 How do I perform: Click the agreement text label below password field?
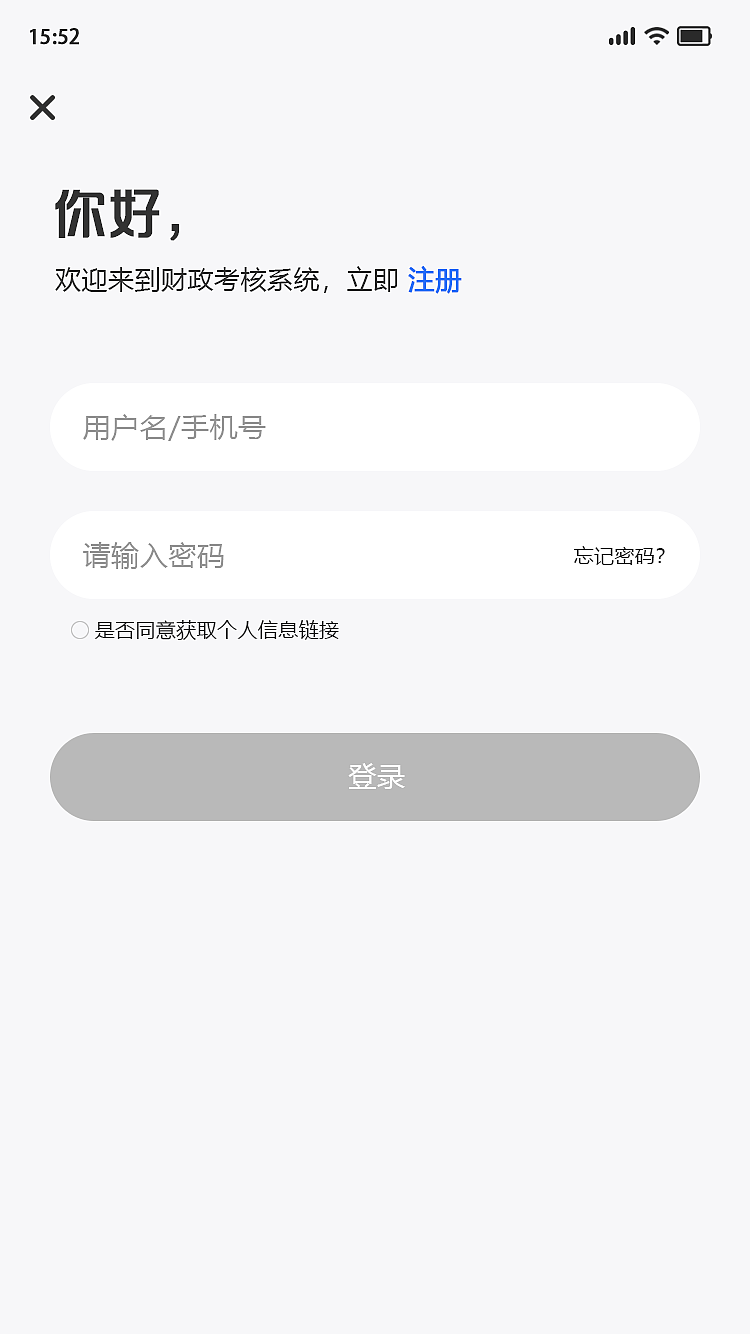216,630
